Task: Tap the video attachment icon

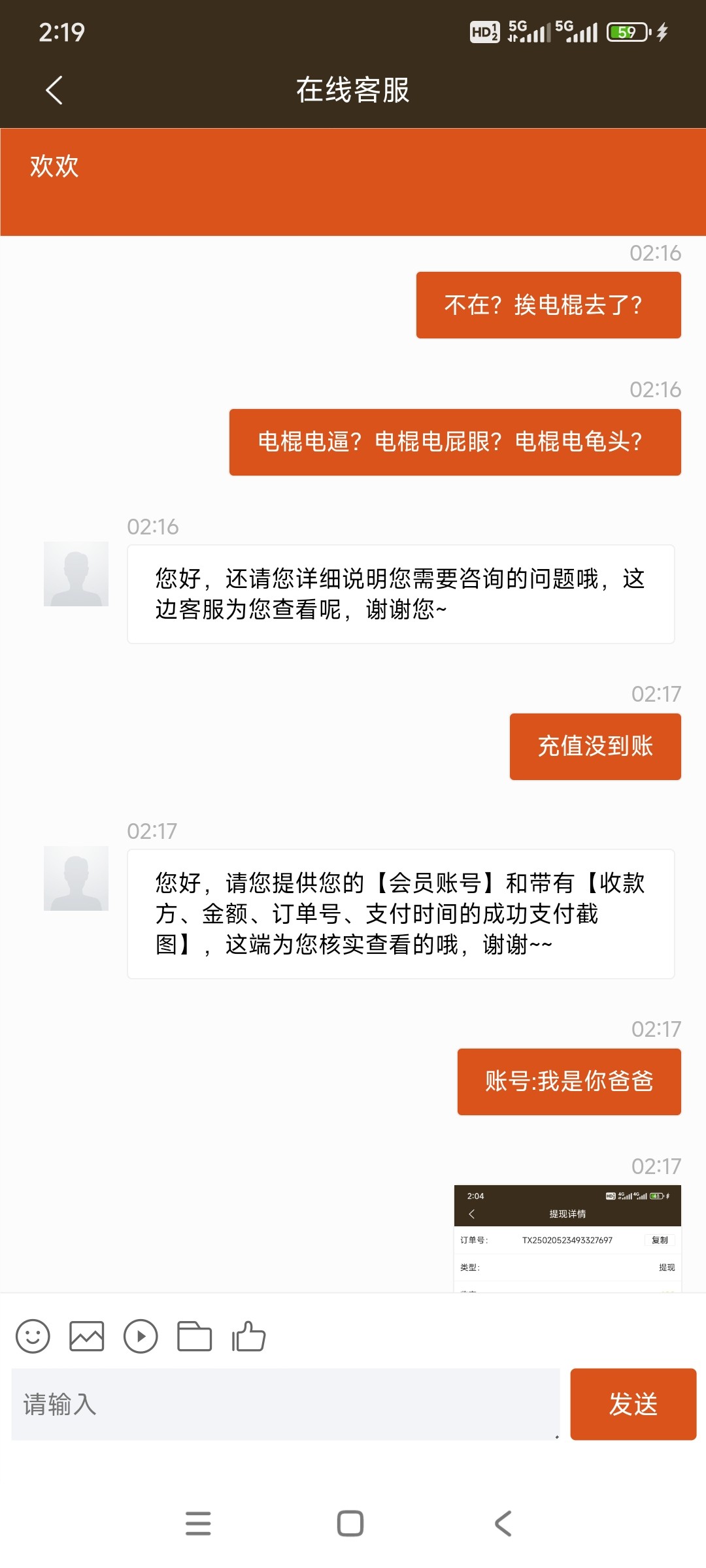Action: click(x=141, y=1336)
